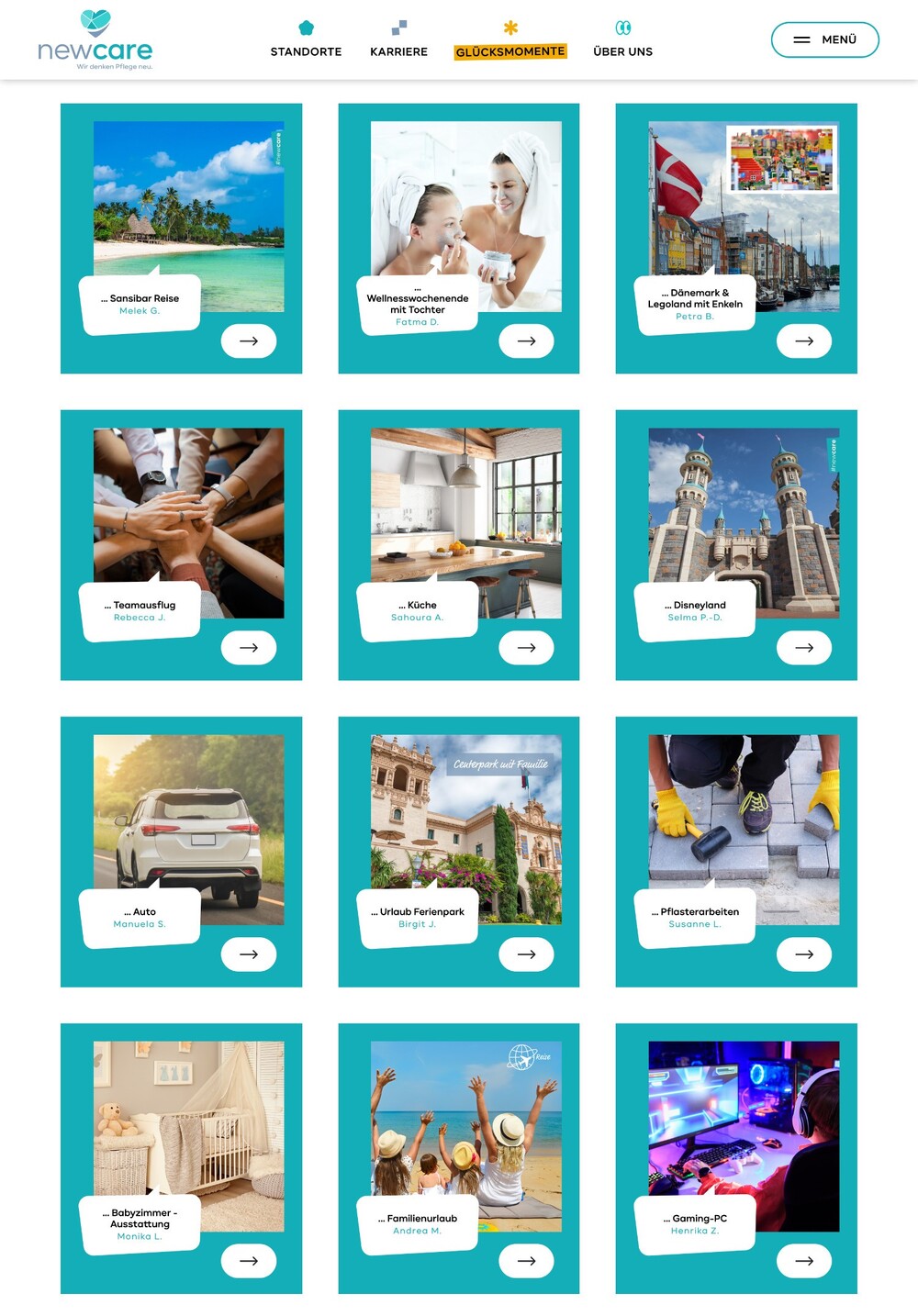
Task: Tap the arrow on the Küche card
Action: point(526,647)
